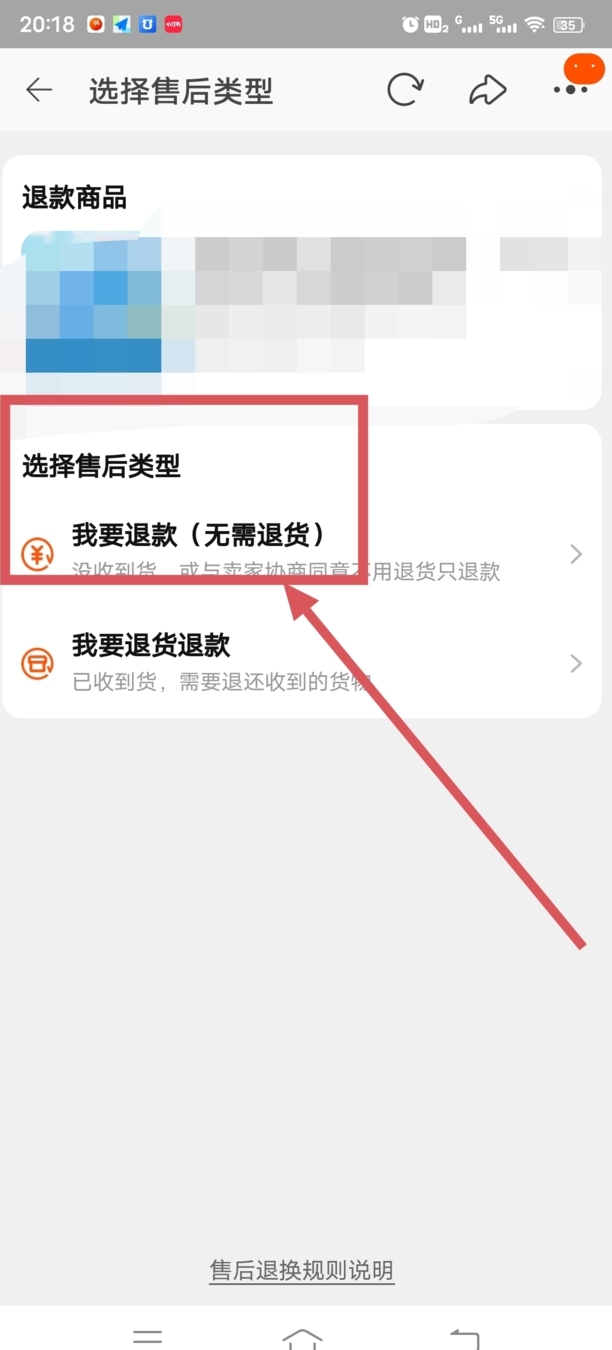Choose 我要退货退款 option
The width and height of the screenshot is (612, 1350).
tap(300, 662)
